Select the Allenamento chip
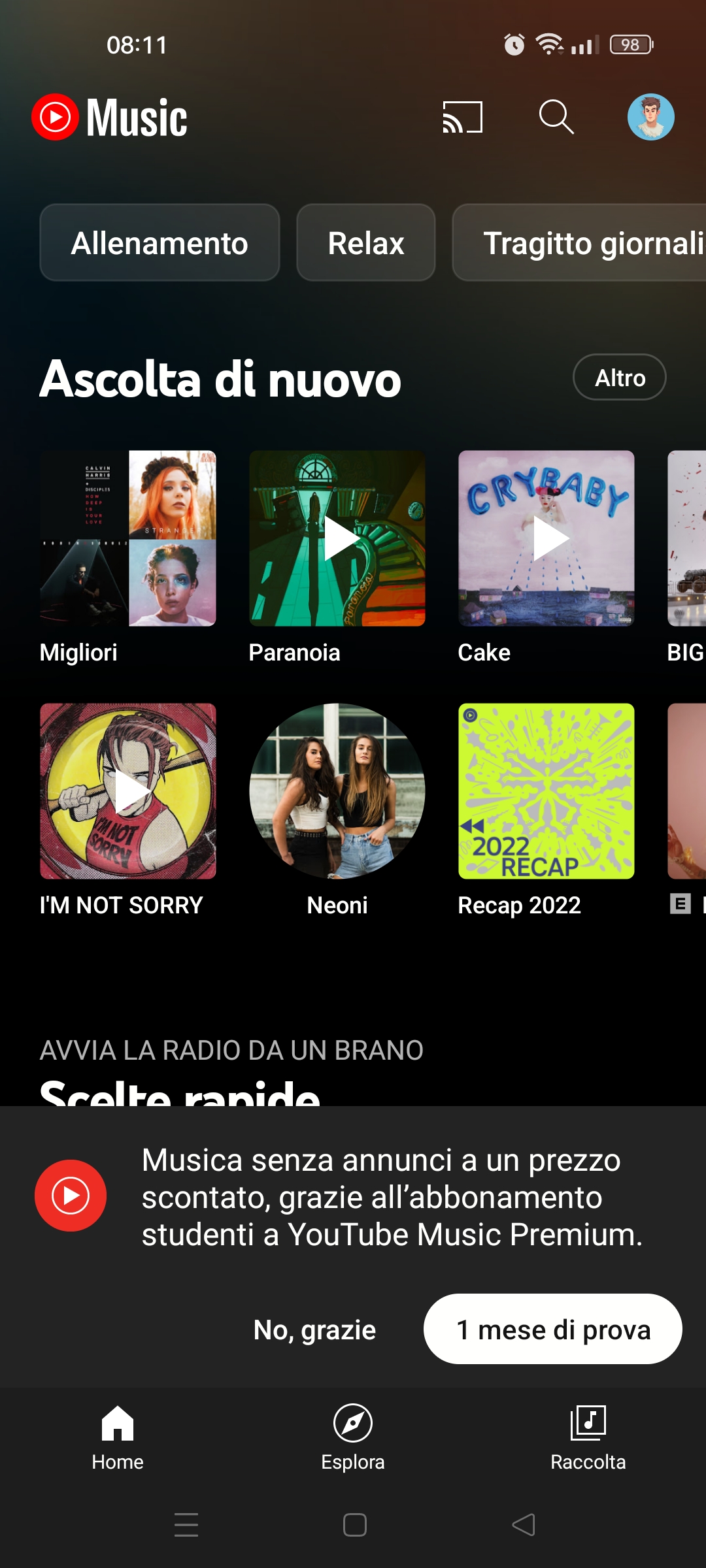 (x=160, y=243)
